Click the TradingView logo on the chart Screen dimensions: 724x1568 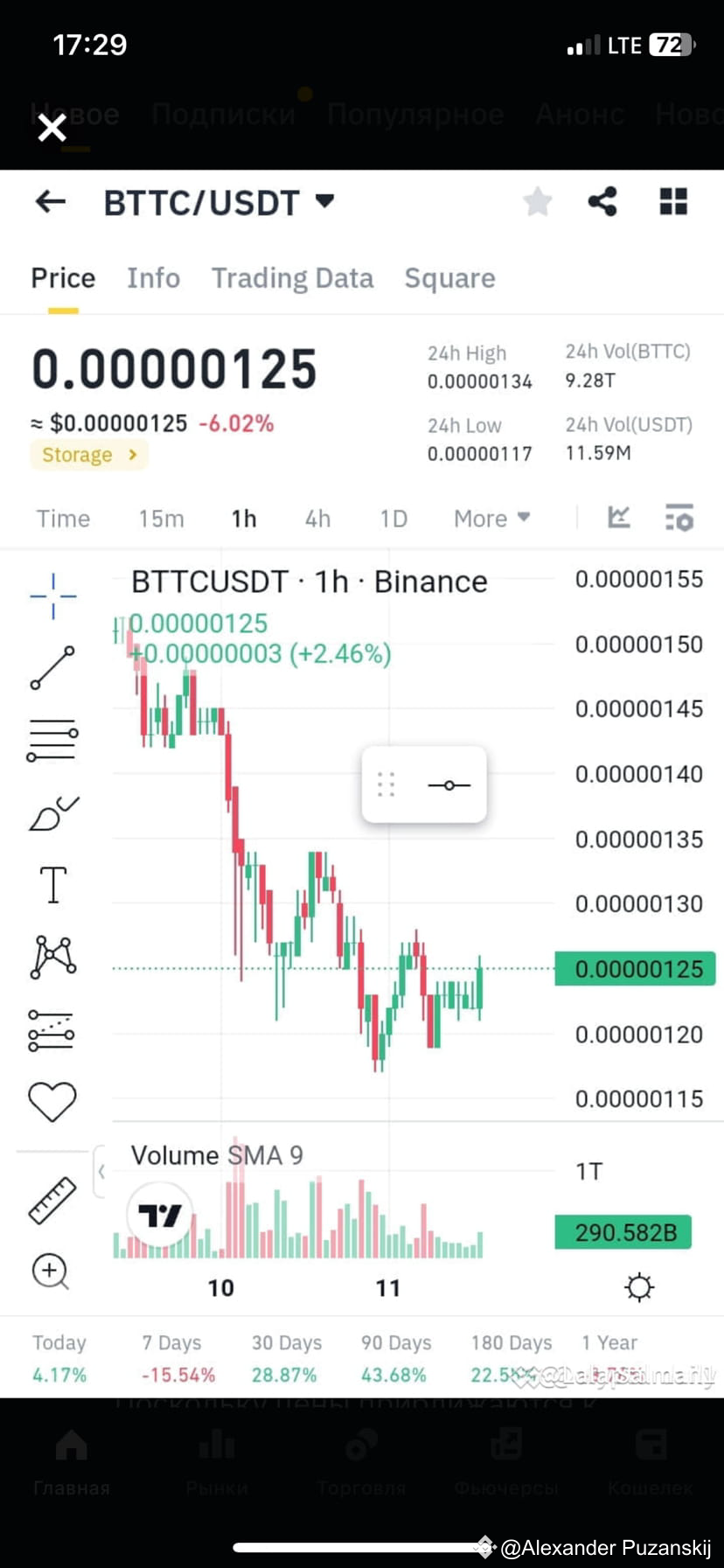(x=159, y=1215)
